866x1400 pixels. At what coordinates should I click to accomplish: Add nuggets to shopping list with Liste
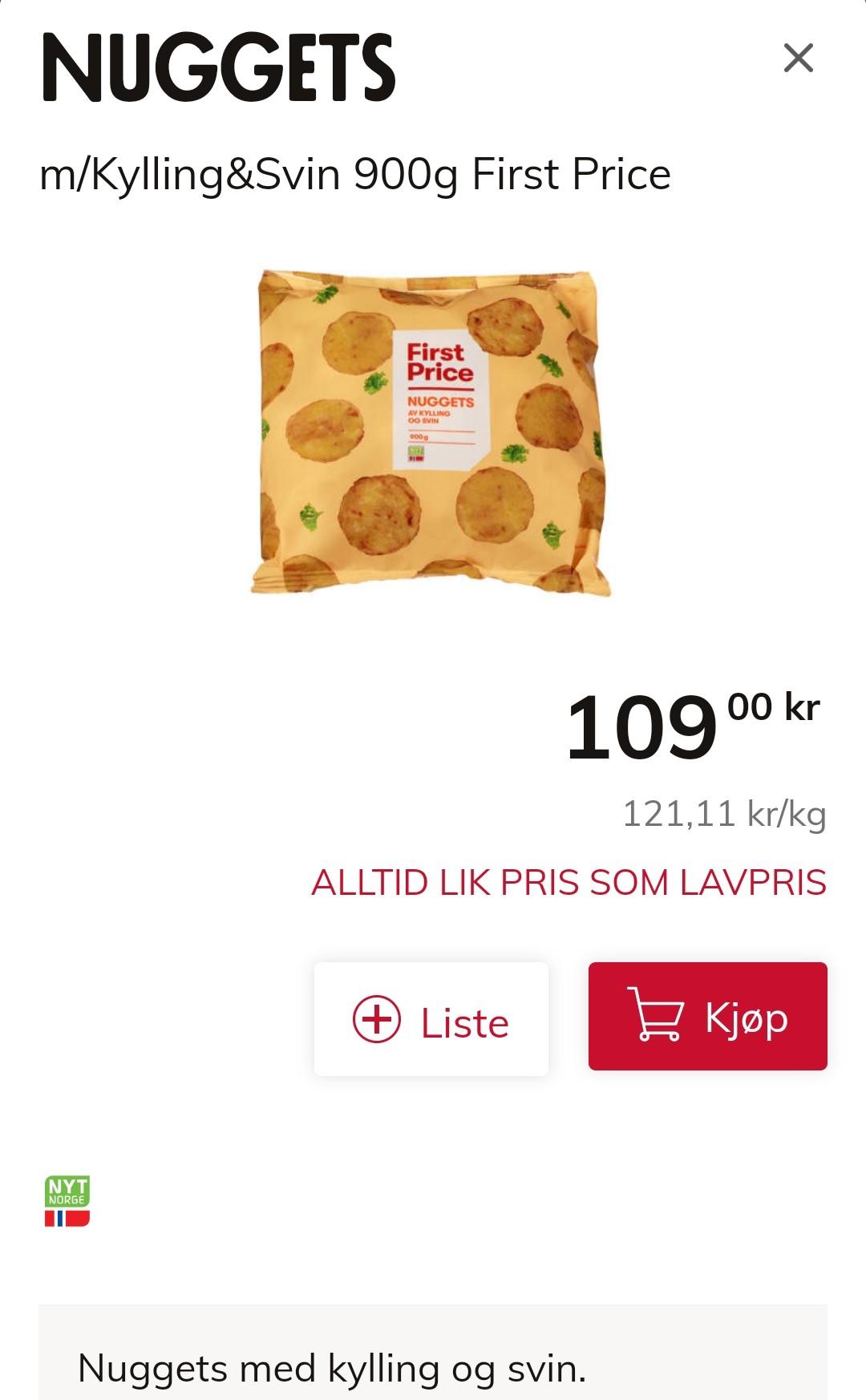tap(431, 1018)
